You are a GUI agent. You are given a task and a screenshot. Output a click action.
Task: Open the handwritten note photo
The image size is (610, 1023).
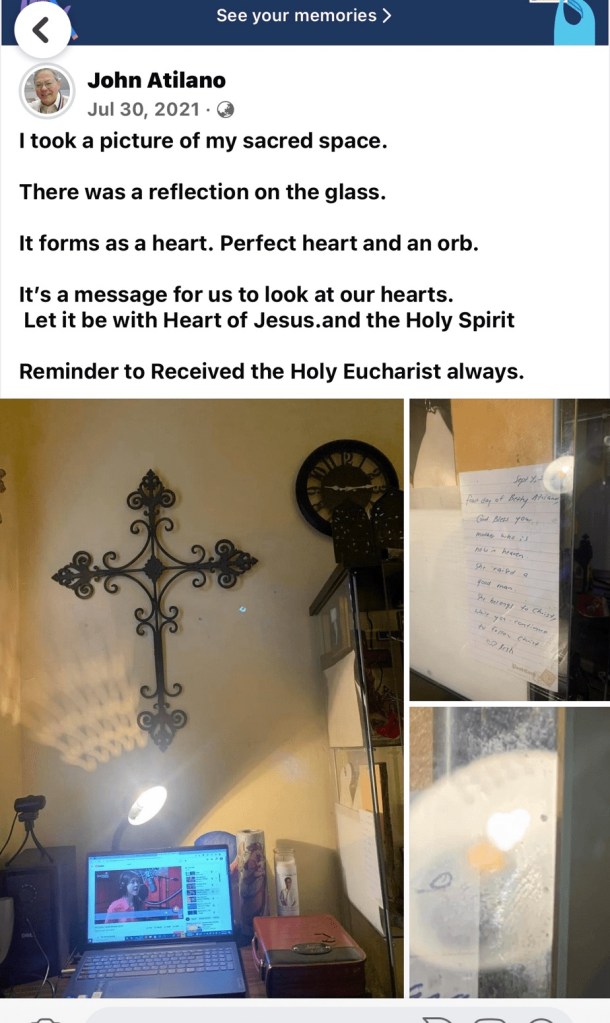click(x=508, y=549)
